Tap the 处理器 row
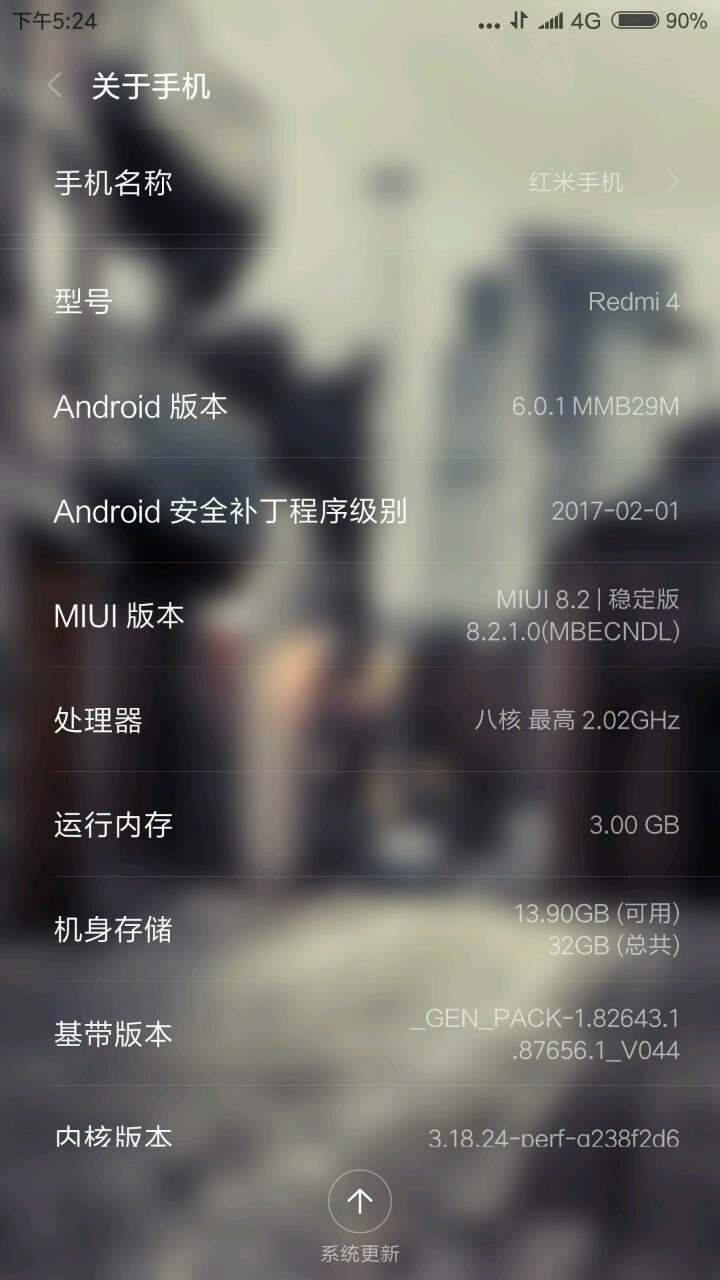 (x=360, y=720)
